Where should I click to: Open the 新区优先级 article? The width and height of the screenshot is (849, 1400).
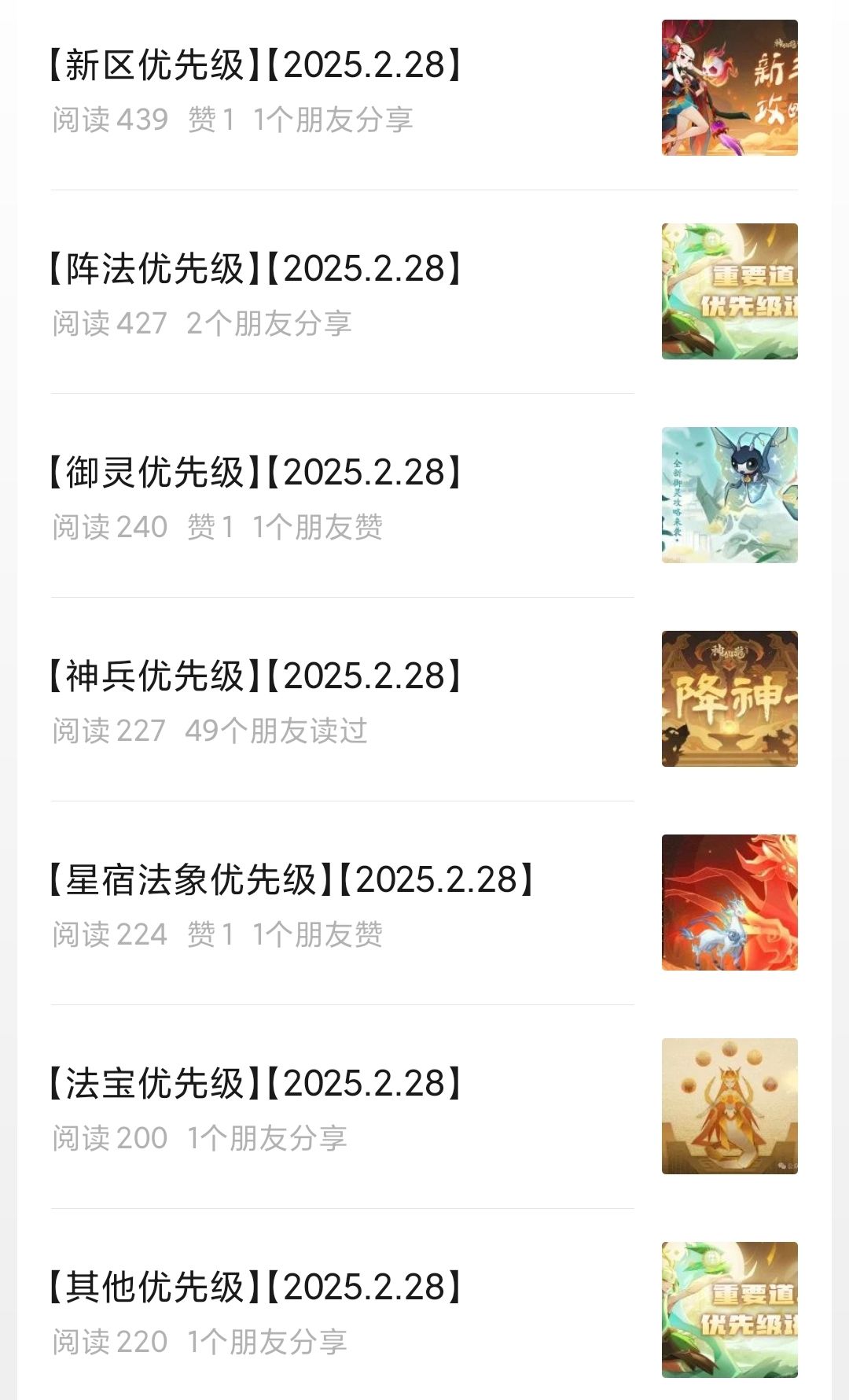pos(255,65)
